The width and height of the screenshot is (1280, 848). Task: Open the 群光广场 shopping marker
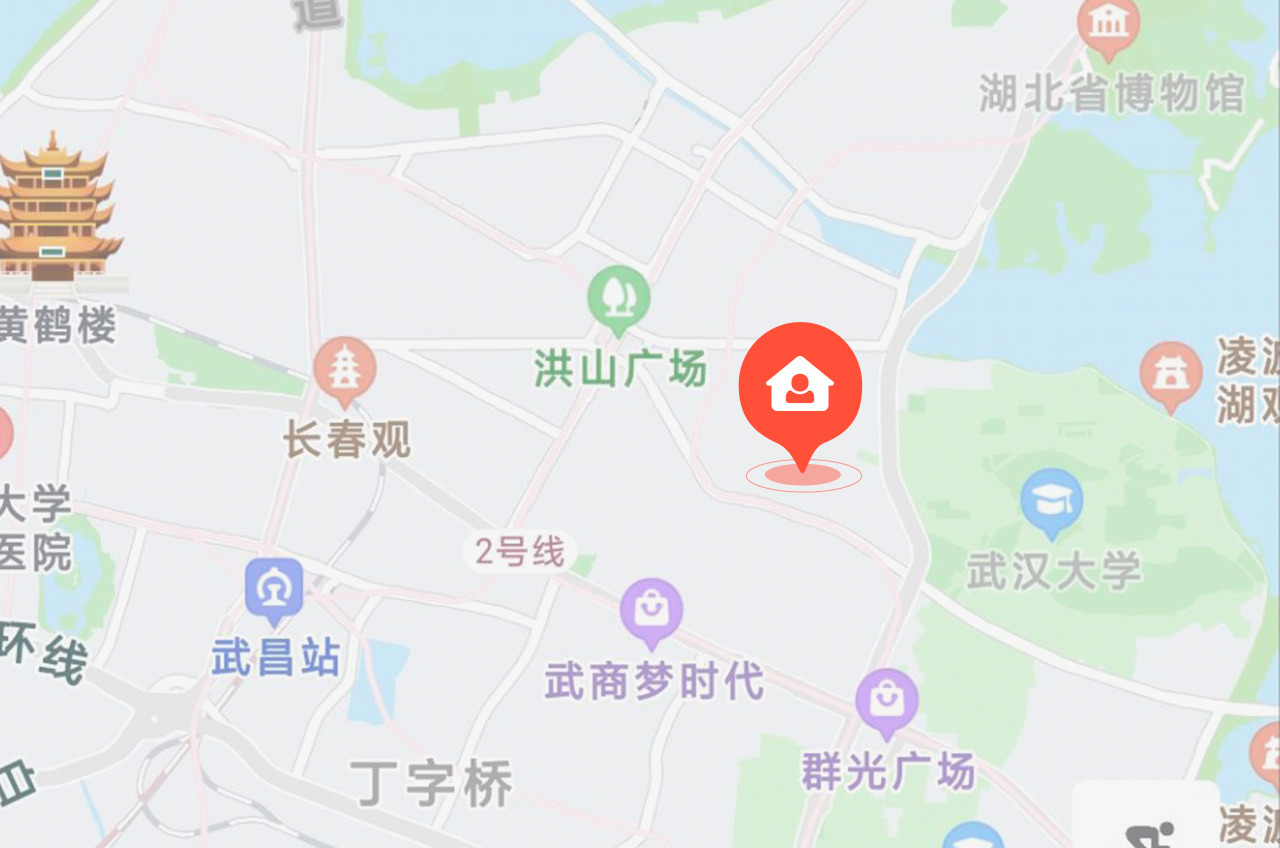[887, 699]
